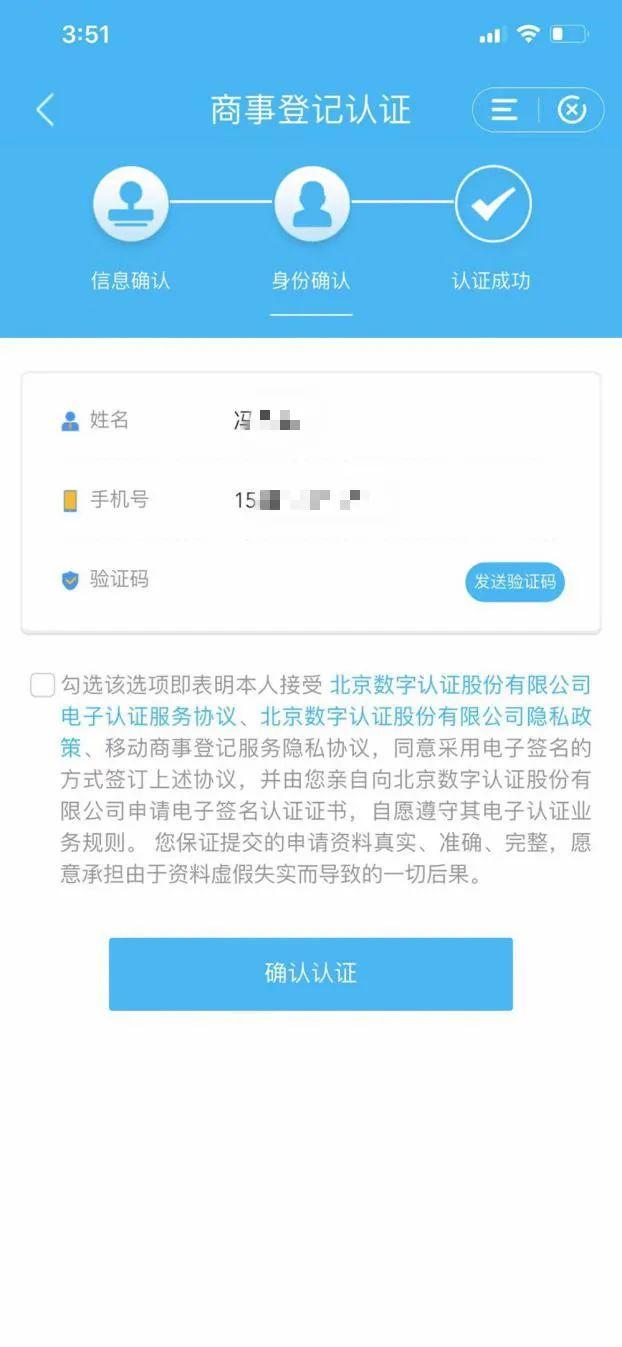The width and height of the screenshot is (622, 1347).
Task: Go back using the top-left arrow
Action: pos(45,110)
